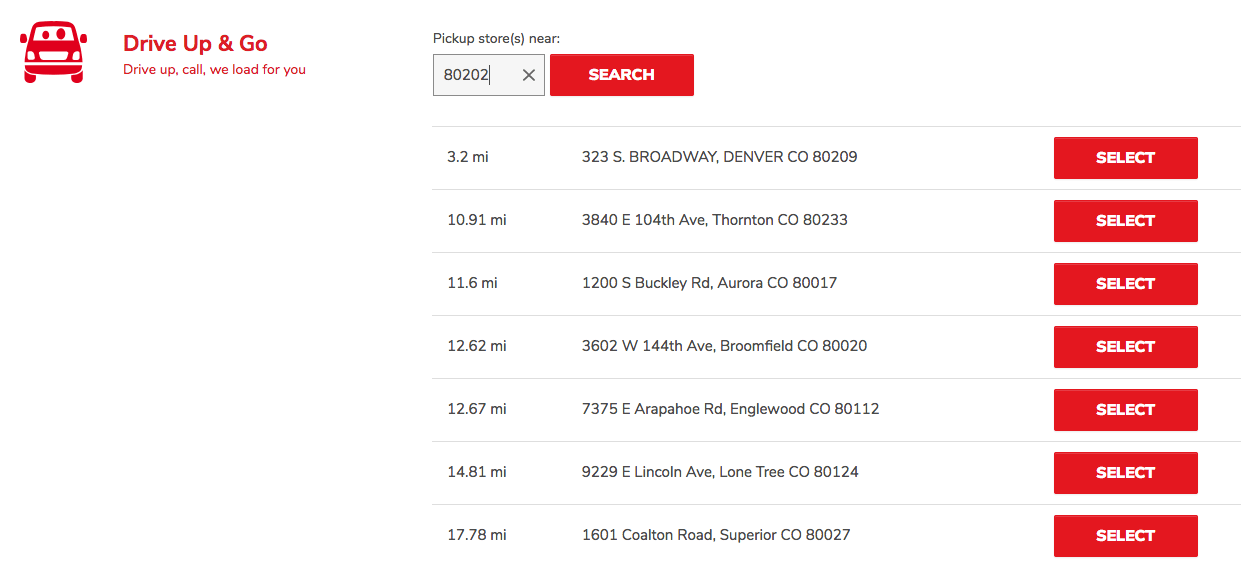The width and height of the screenshot is (1251, 572).
Task: Choose the 3602 W 144th Ave Broomfield store
Action: click(1125, 347)
